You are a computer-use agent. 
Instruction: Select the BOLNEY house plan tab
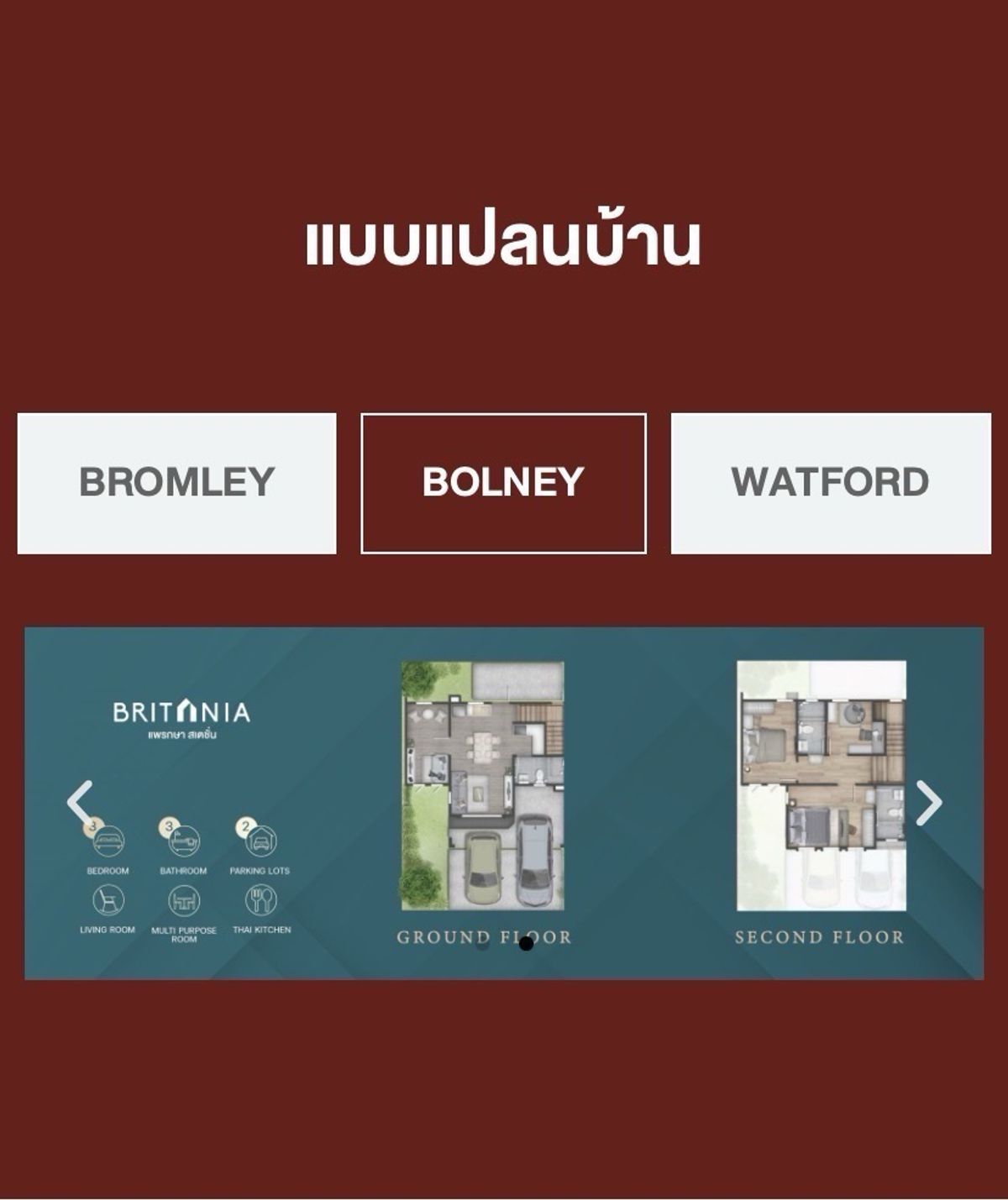coord(503,483)
